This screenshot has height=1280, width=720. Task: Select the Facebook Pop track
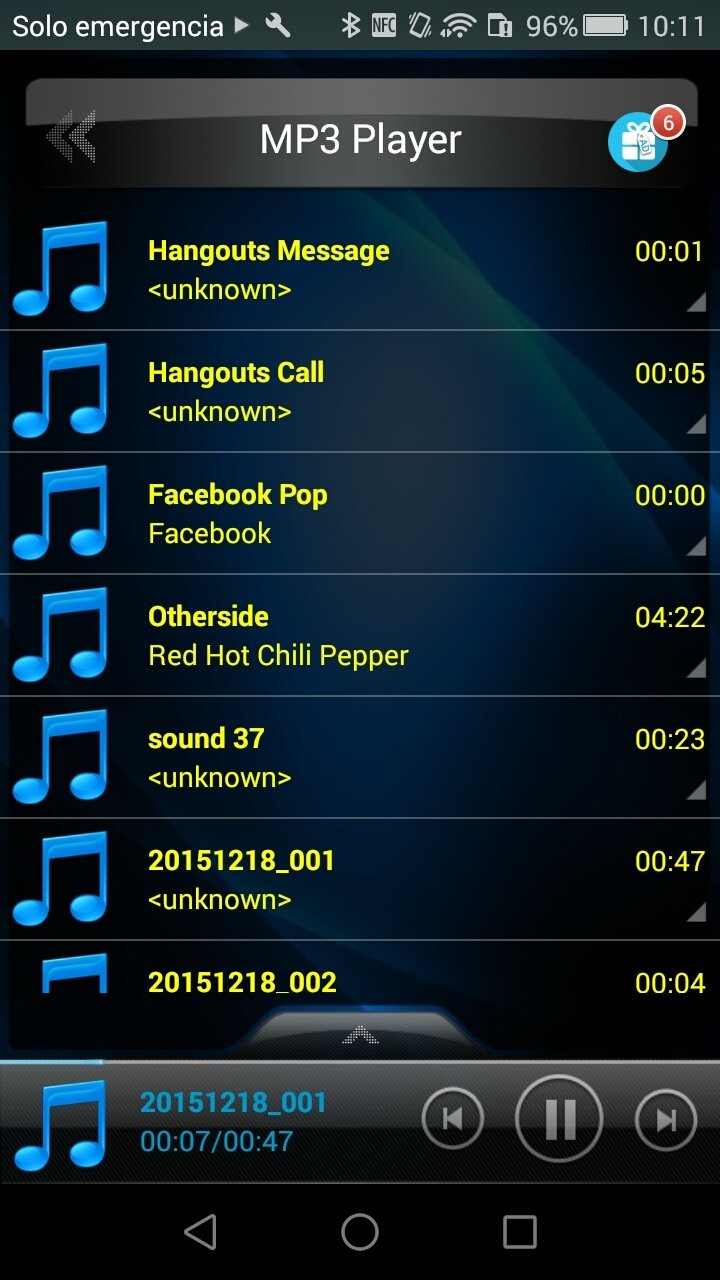click(x=360, y=514)
